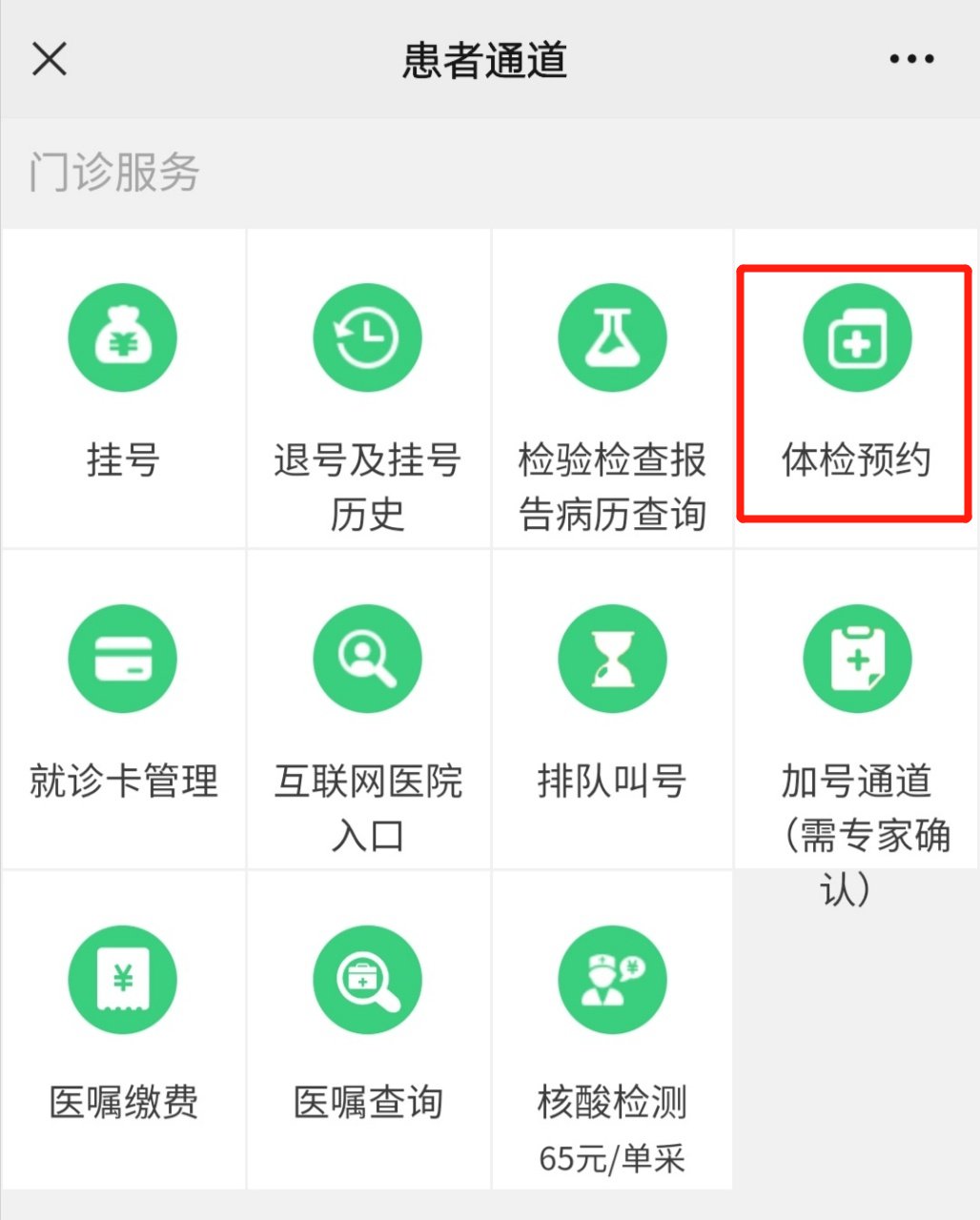This screenshot has width=980, height=1220.
Task: Open 挂号 registration service
Action: click(123, 339)
